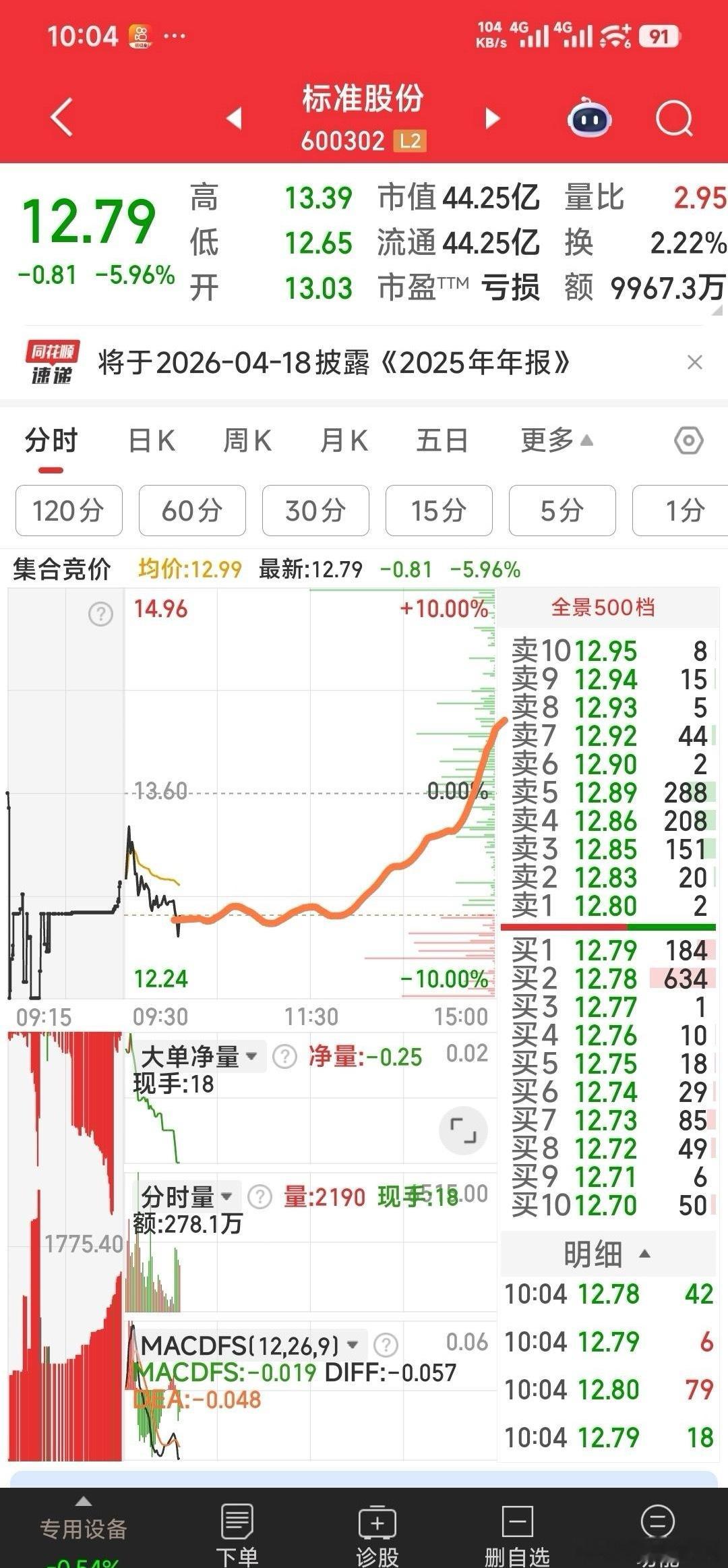
Task: Dismiss the 2025 annual report notice banner
Action: click(x=696, y=362)
